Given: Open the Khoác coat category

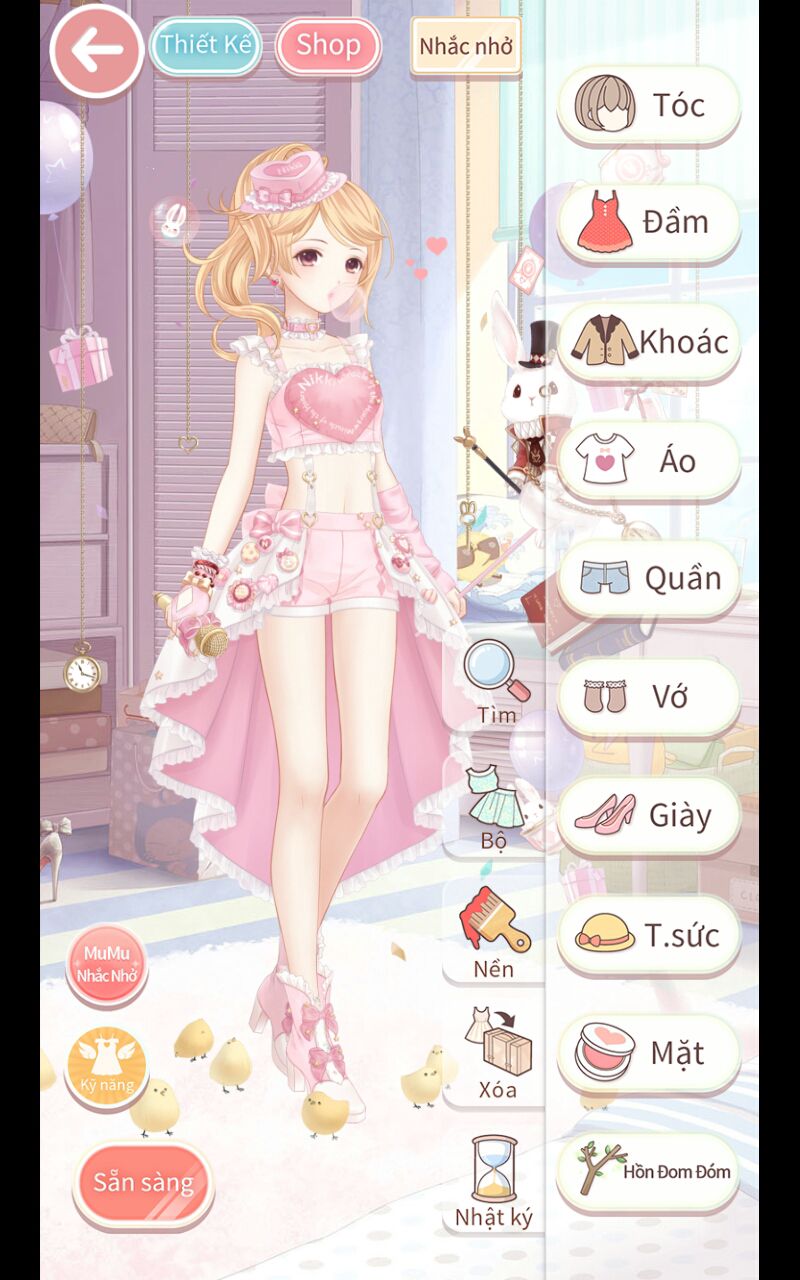Looking at the screenshot, I should pyautogui.click(x=648, y=341).
